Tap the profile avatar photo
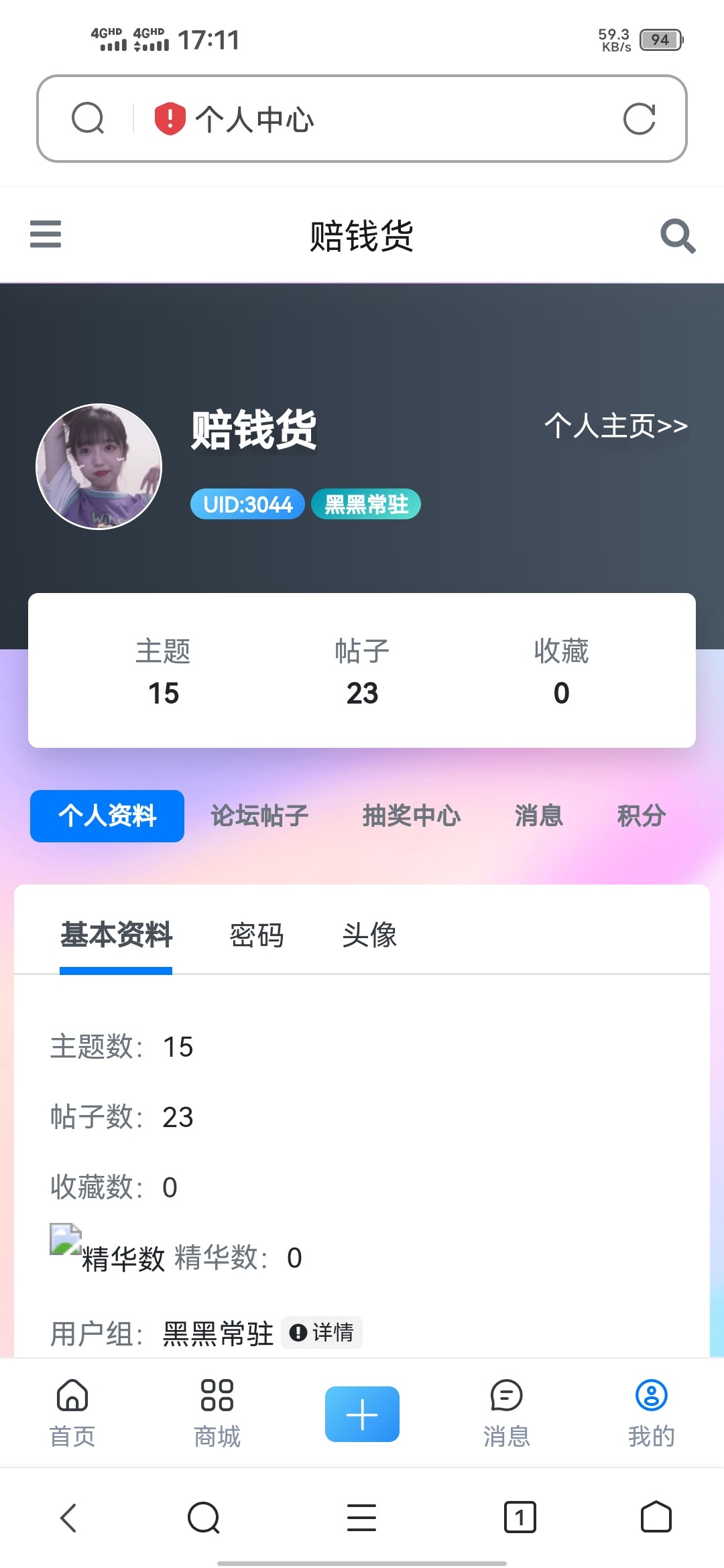The height and width of the screenshot is (1568, 724). (99, 466)
